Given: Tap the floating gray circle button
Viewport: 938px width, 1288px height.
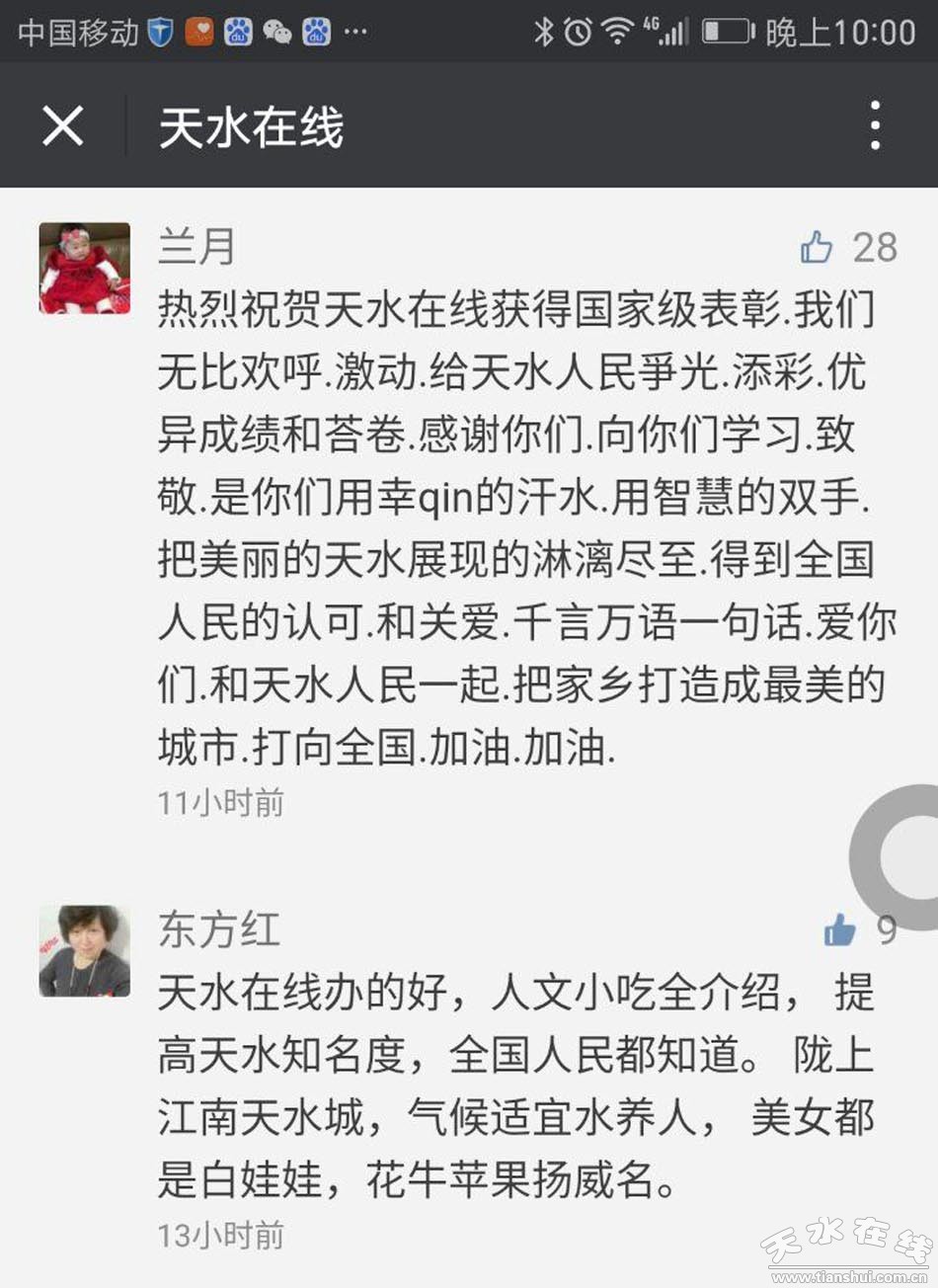Looking at the screenshot, I should click(900, 855).
